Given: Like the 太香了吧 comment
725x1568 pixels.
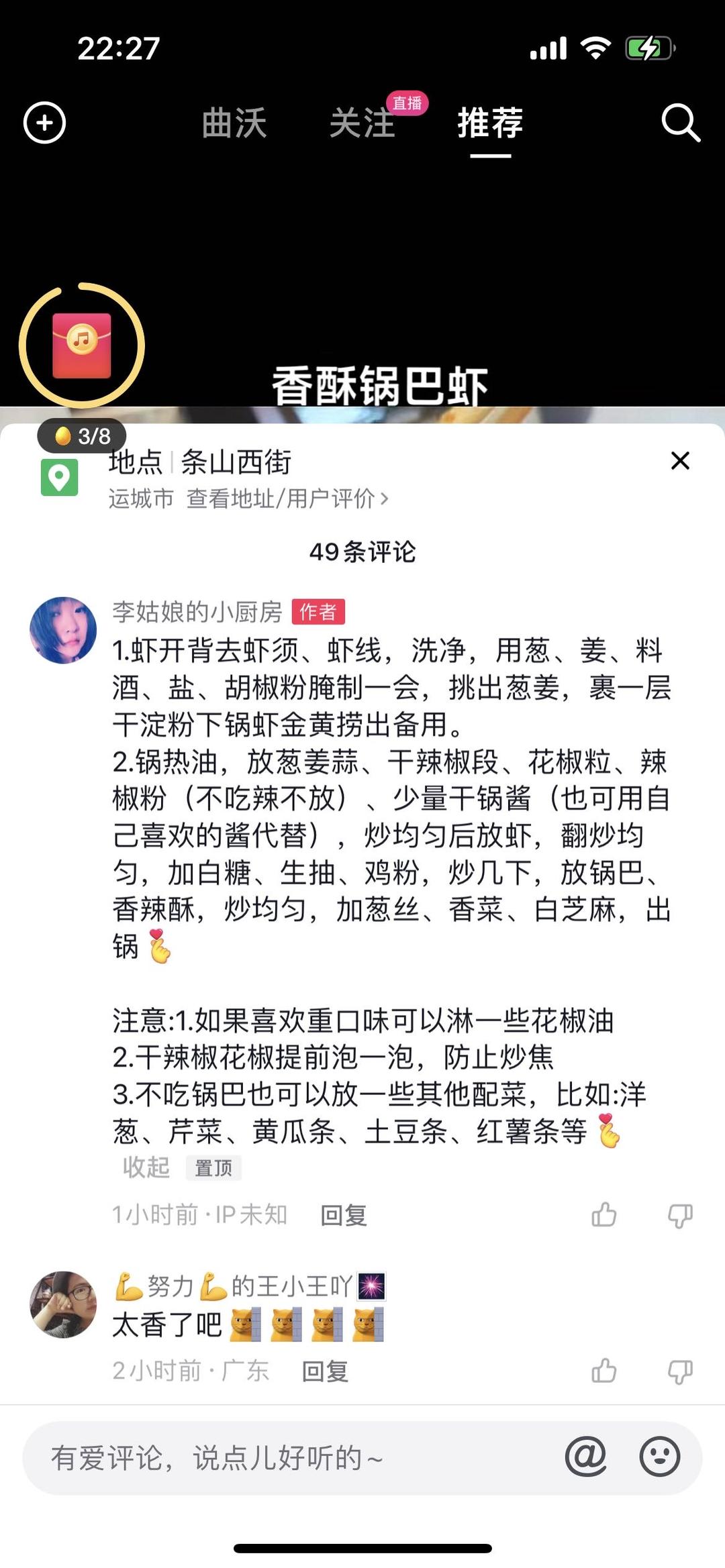Looking at the screenshot, I should click(604, 1371).
